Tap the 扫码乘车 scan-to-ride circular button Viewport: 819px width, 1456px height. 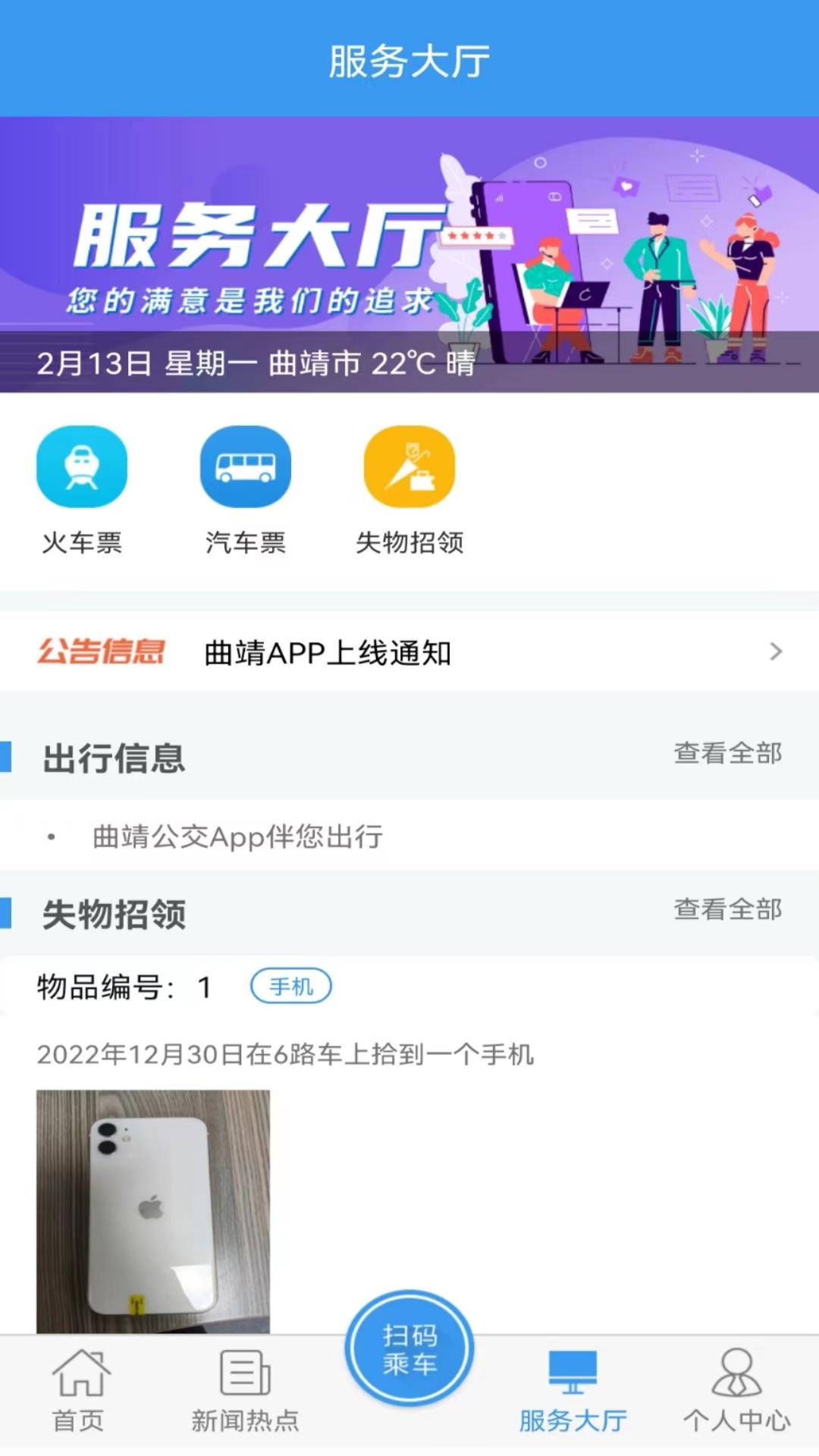409,1348
